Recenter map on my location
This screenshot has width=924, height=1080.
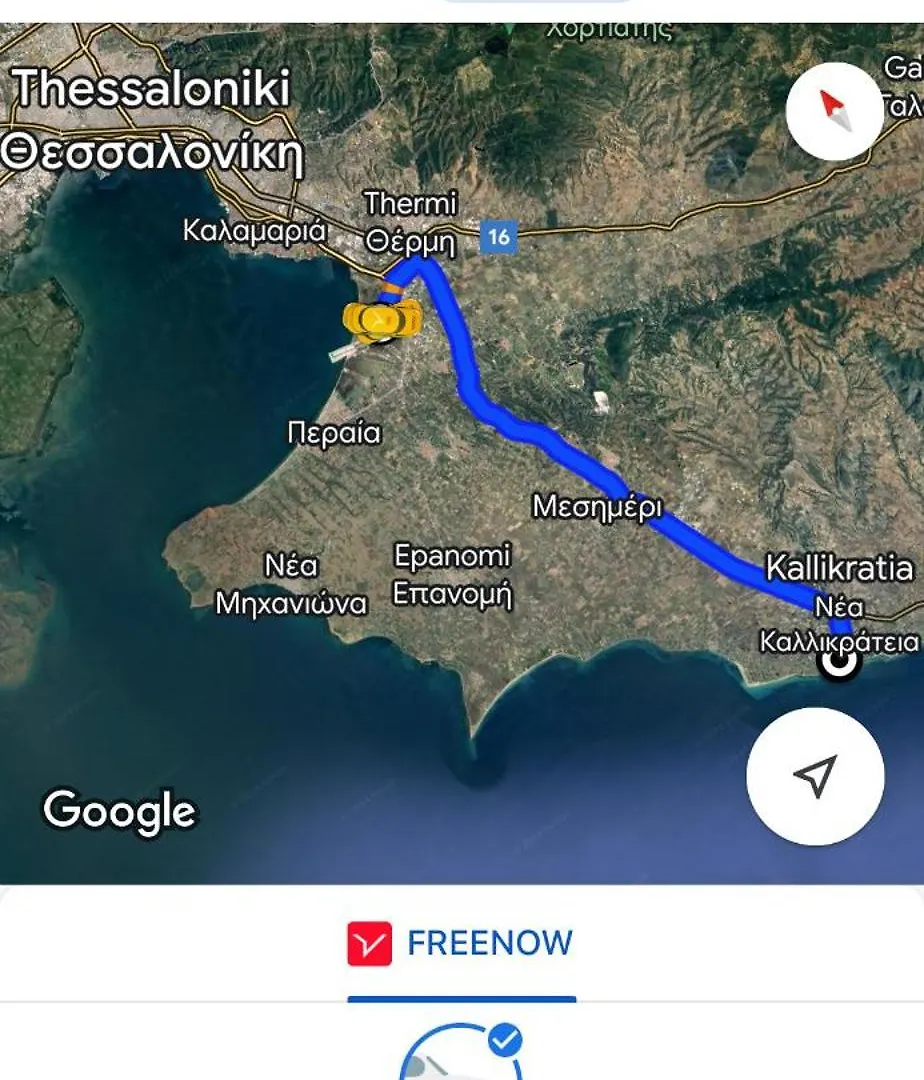tap(815, 776)
